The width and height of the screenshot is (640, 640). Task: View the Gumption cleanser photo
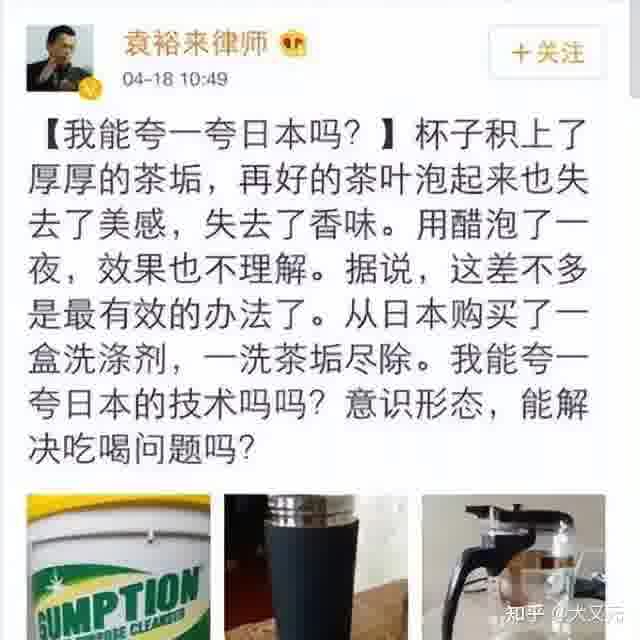[x=119, y=567]
